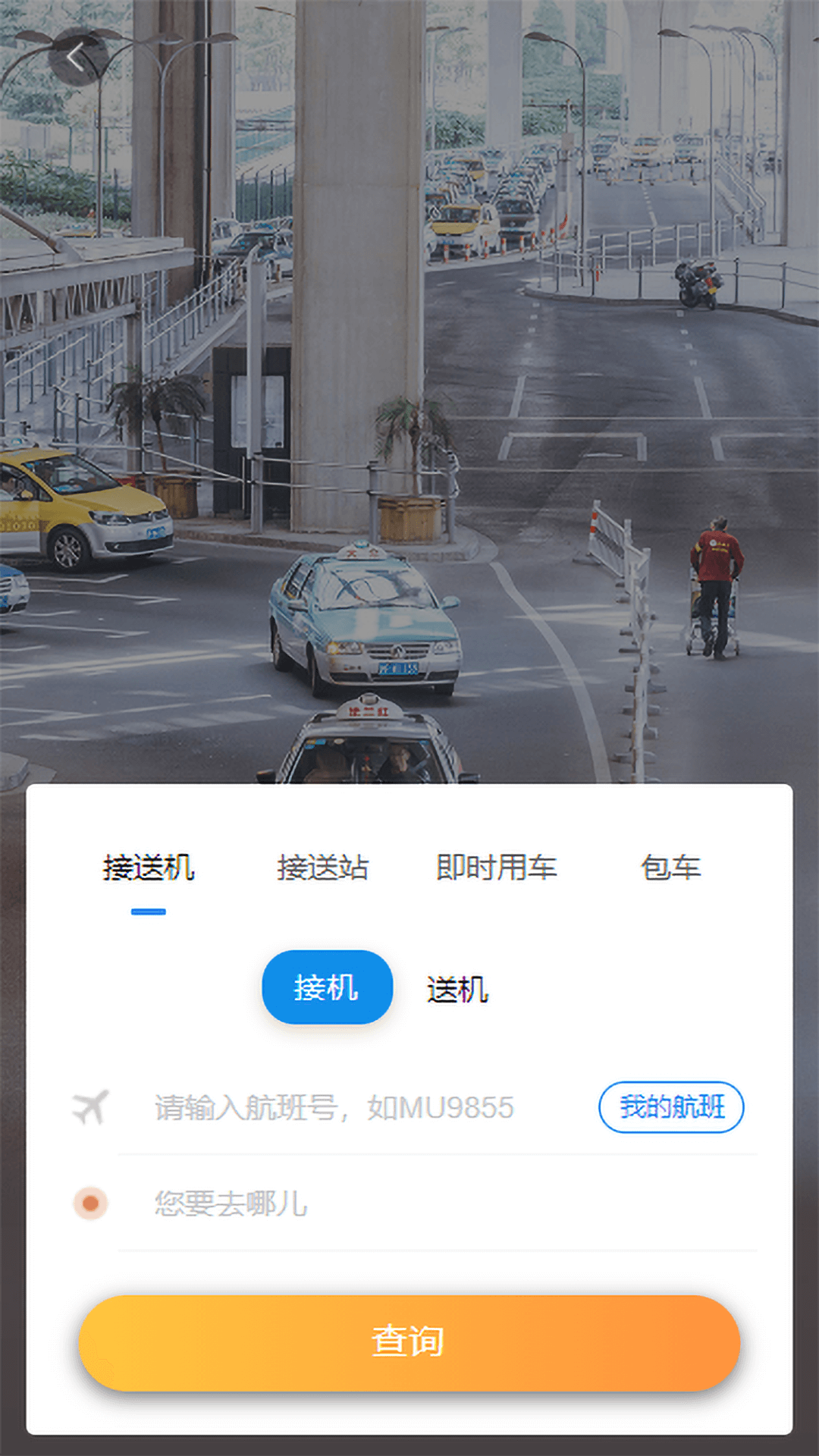Switch to the 接送站 tab
819x1456 pixels.
coord(322,868)
